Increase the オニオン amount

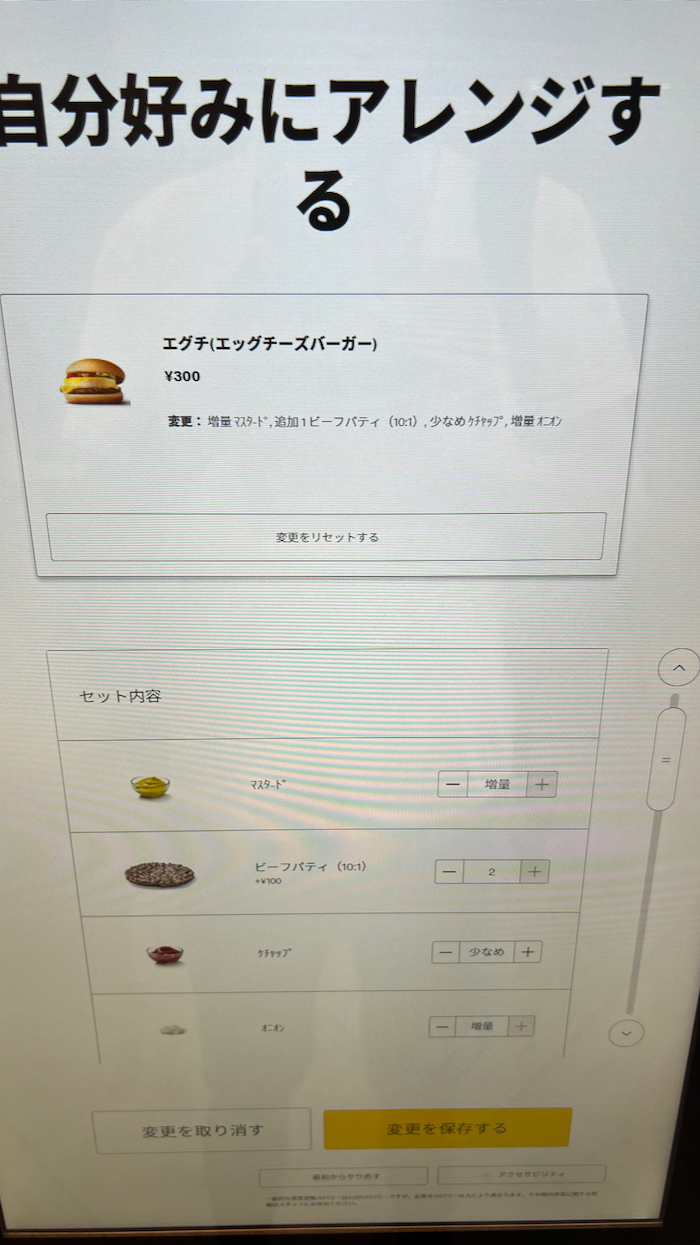tap(521, 1026)
